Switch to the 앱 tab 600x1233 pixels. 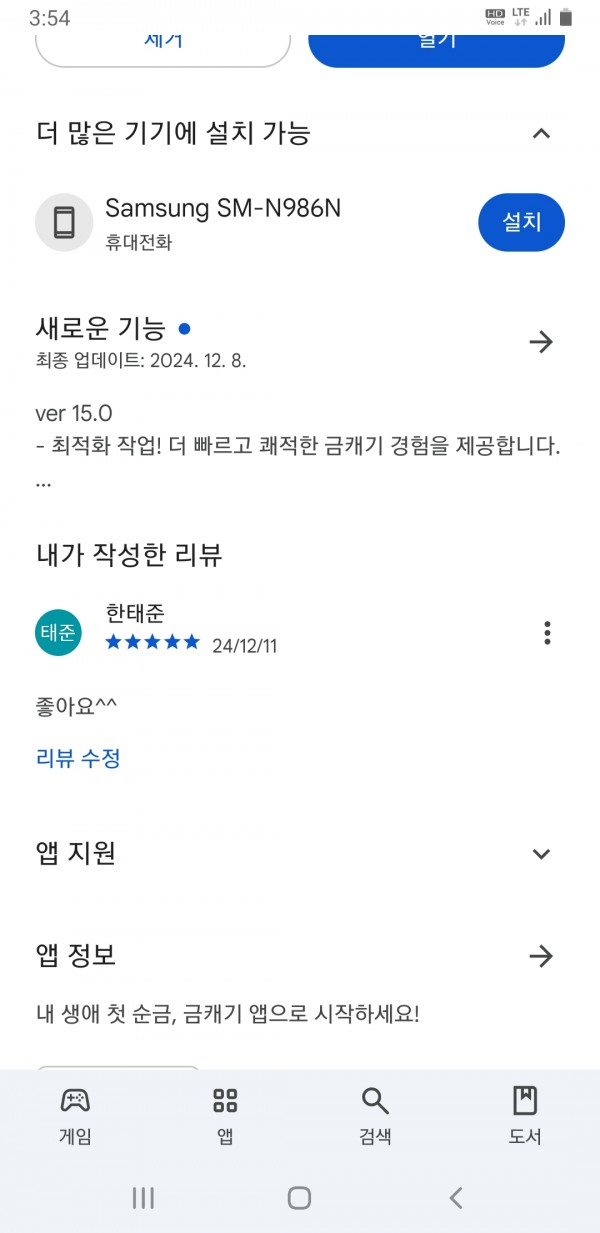(225, 1116)
